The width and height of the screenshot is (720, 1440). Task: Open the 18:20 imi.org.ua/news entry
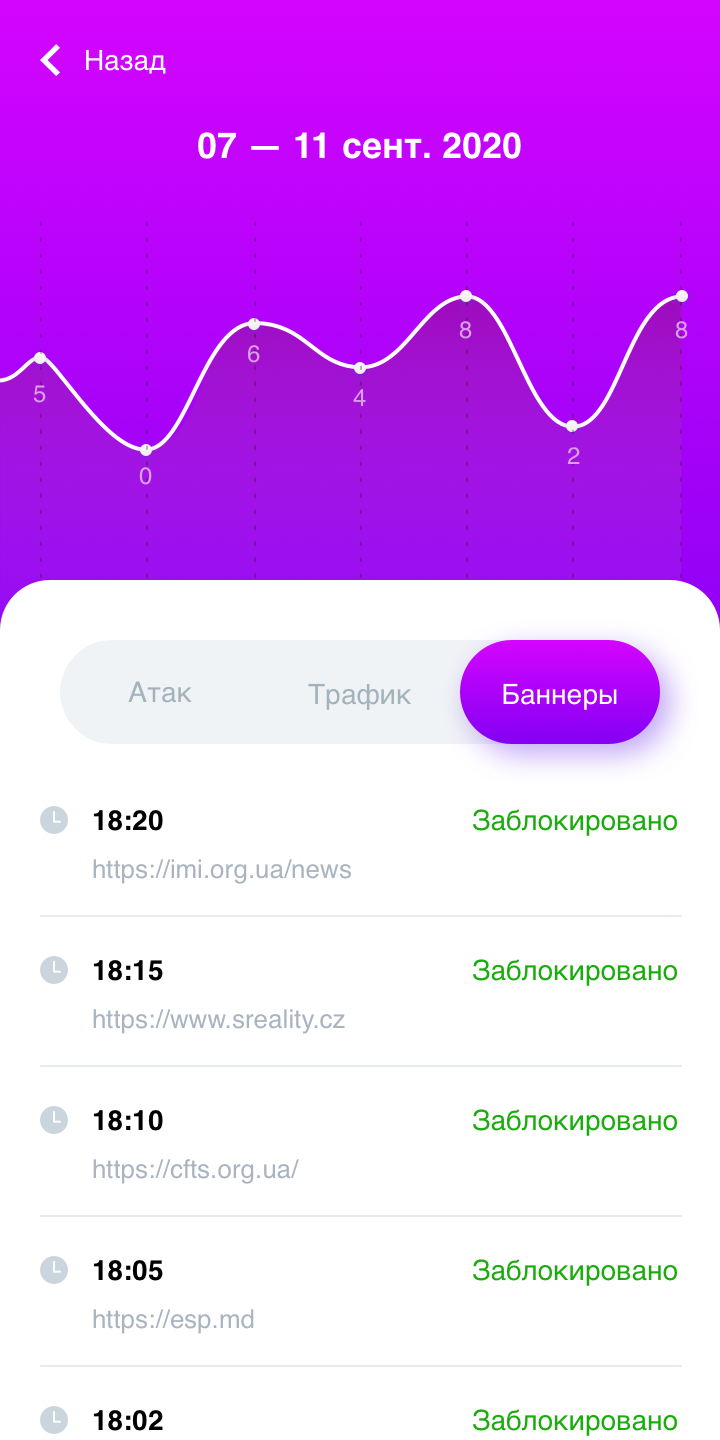(x=360, y=844)
